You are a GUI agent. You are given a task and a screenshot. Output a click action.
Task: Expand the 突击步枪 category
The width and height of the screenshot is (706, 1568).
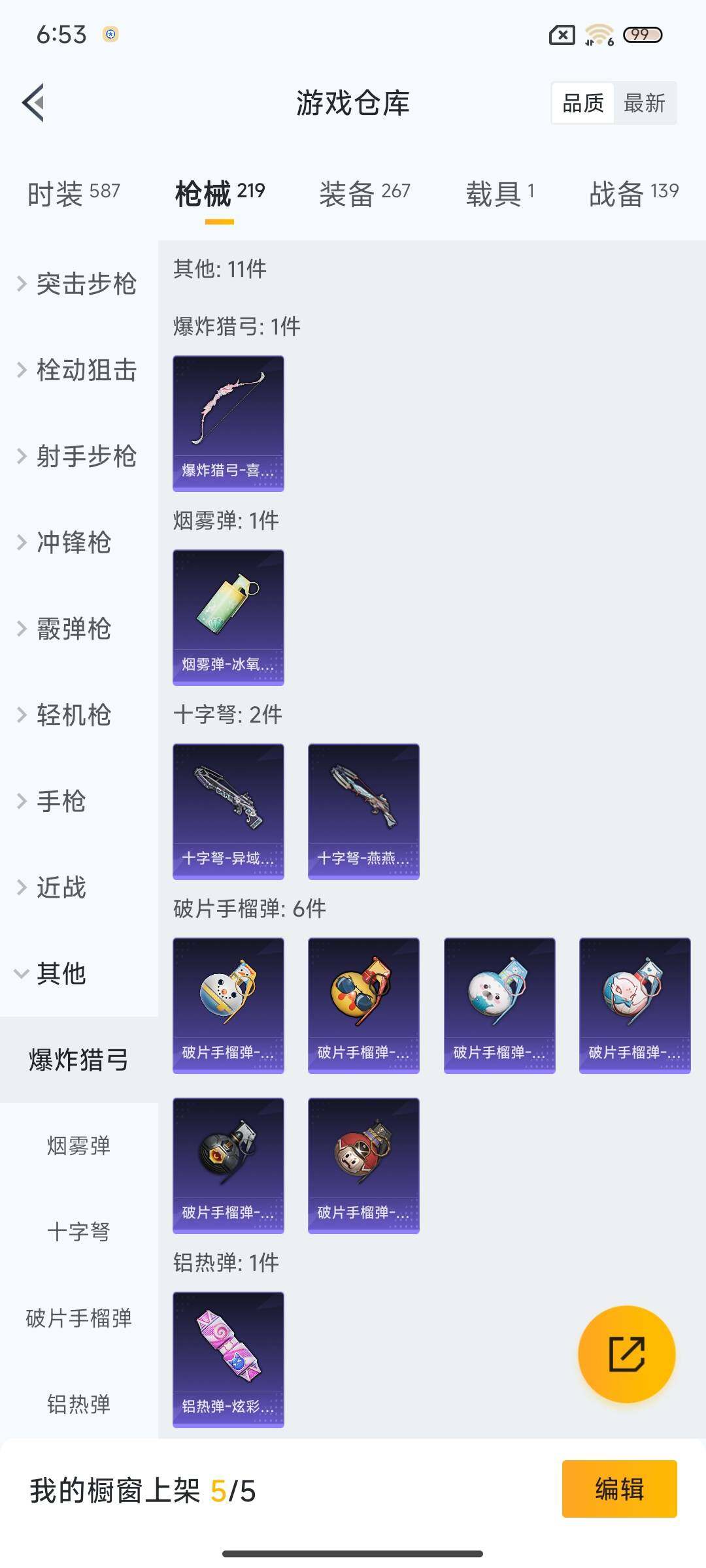[x=78, y=284]
